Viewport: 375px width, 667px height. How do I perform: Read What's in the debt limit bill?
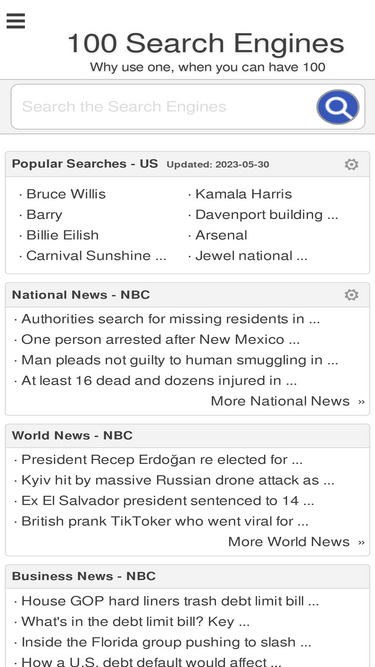[x=135, y=621]
